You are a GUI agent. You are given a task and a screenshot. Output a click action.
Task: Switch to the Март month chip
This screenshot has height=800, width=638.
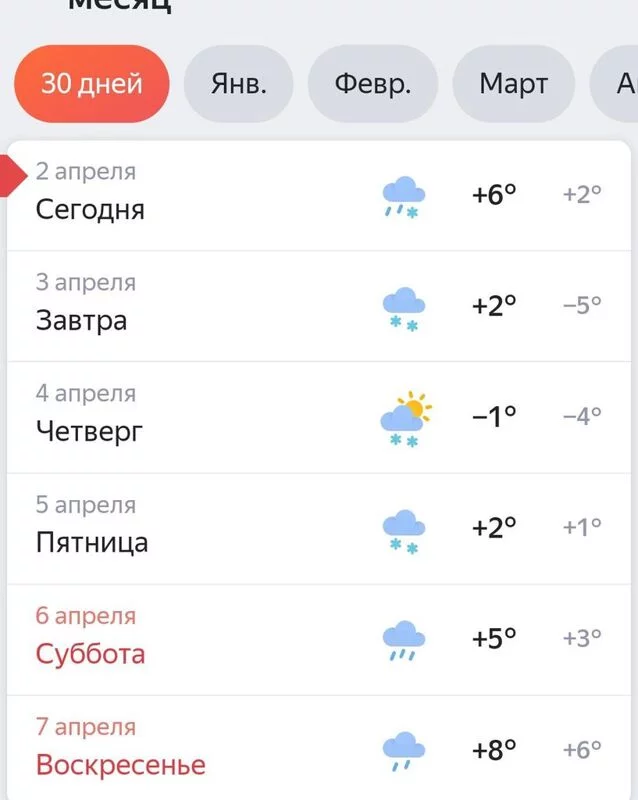pyautogui.click(x=513, y=84)
